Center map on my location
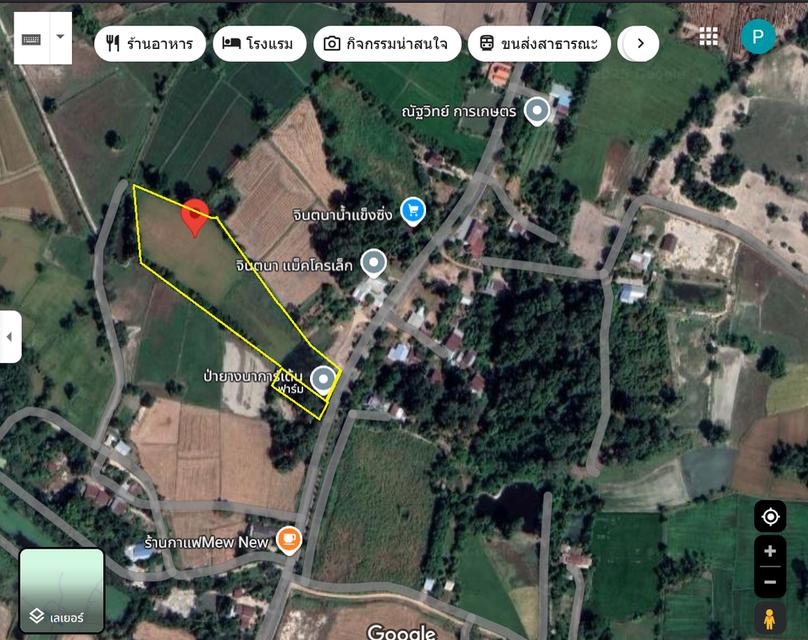 point(770,517)
